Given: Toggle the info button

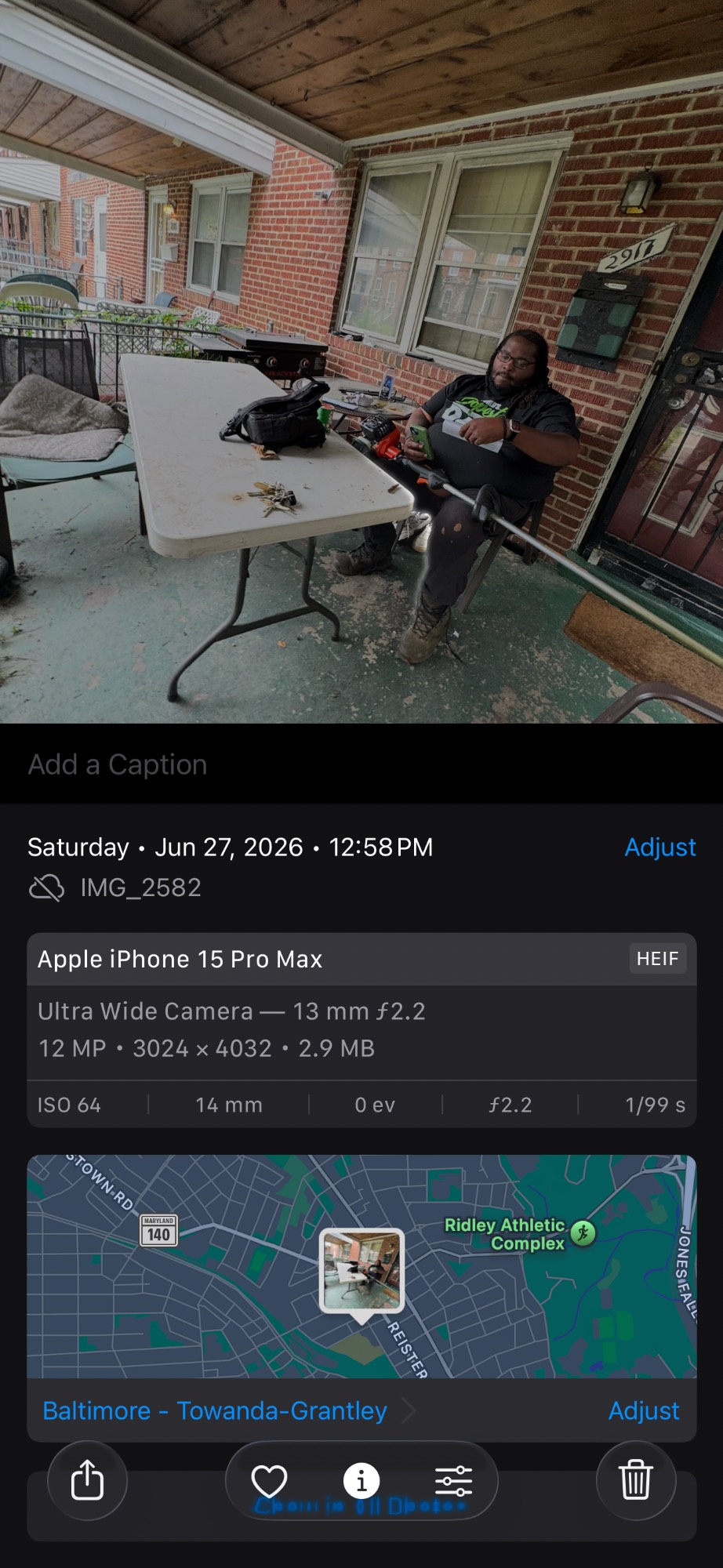Looking at the screenshot, I should (361, 1481).
